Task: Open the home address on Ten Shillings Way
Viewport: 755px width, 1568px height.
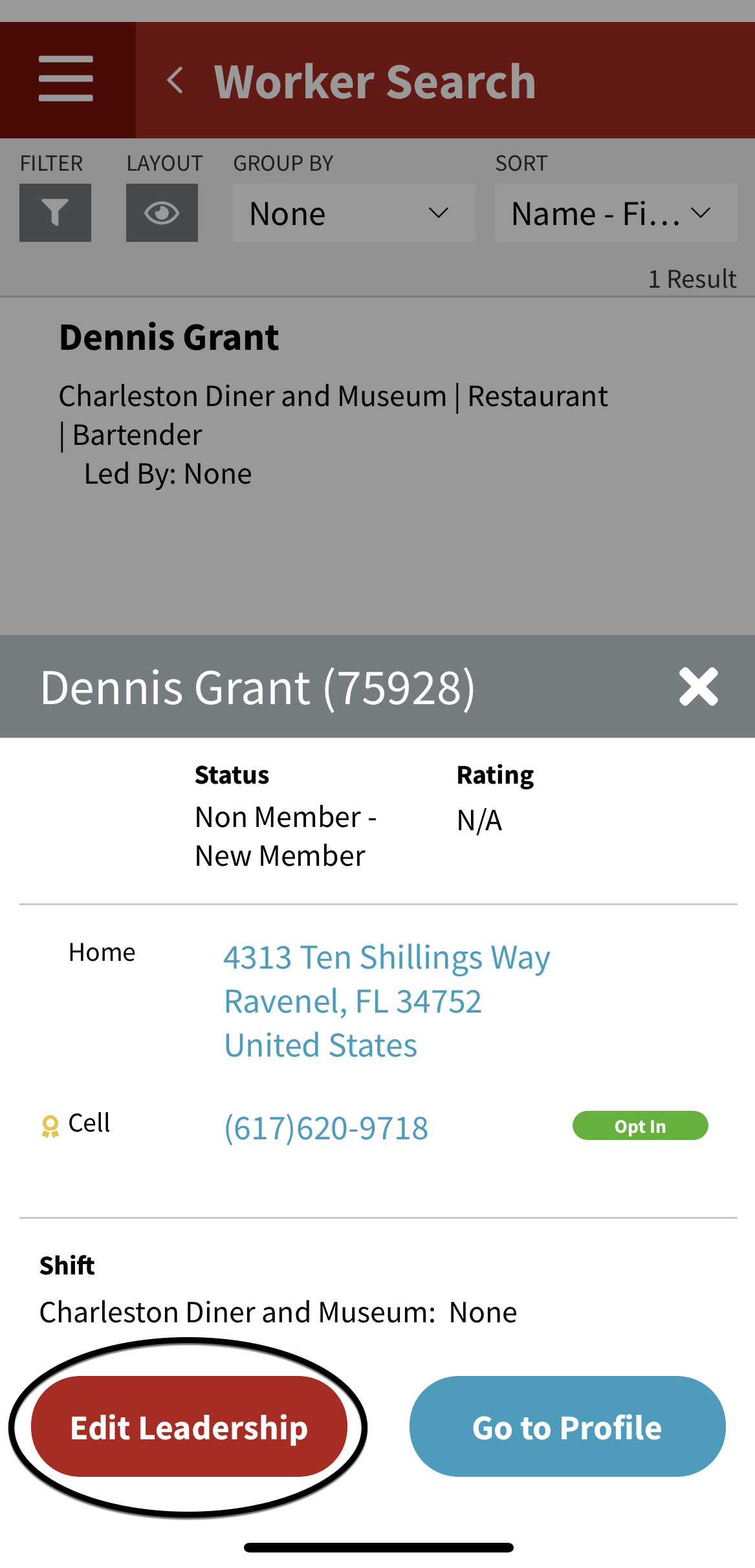Action: (386, 1000)
